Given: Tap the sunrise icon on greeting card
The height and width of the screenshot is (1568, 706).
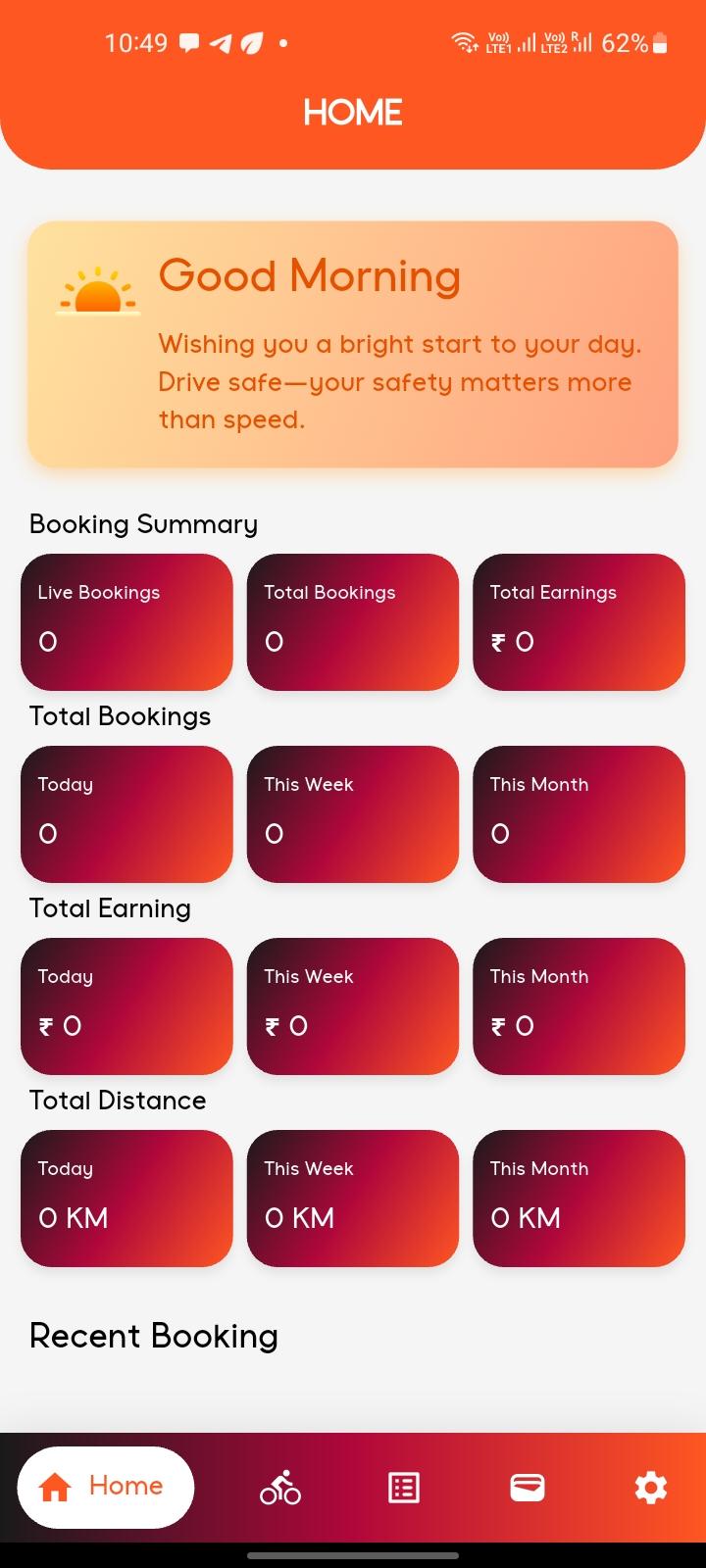Looking at the screenshot, I should (x=95, y=289).
